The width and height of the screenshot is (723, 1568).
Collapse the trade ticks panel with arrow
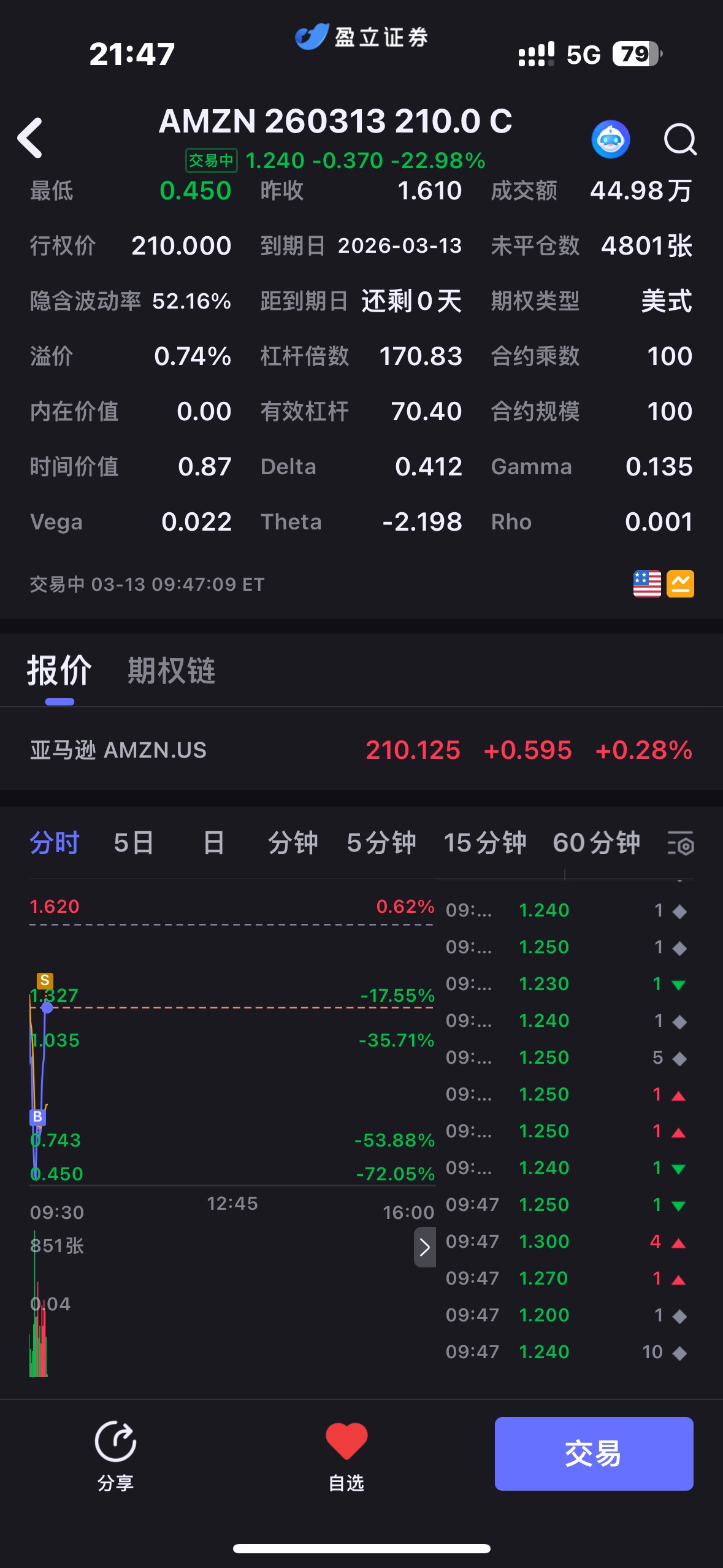pyautogui.click(x=424, y=1247)
